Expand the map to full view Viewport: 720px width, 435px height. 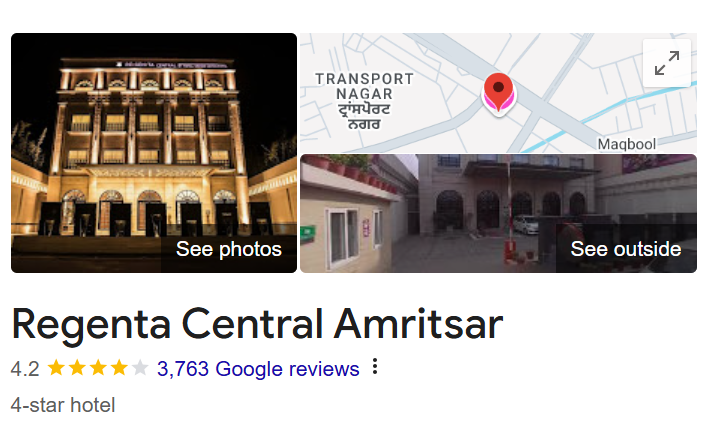[667, 64]
